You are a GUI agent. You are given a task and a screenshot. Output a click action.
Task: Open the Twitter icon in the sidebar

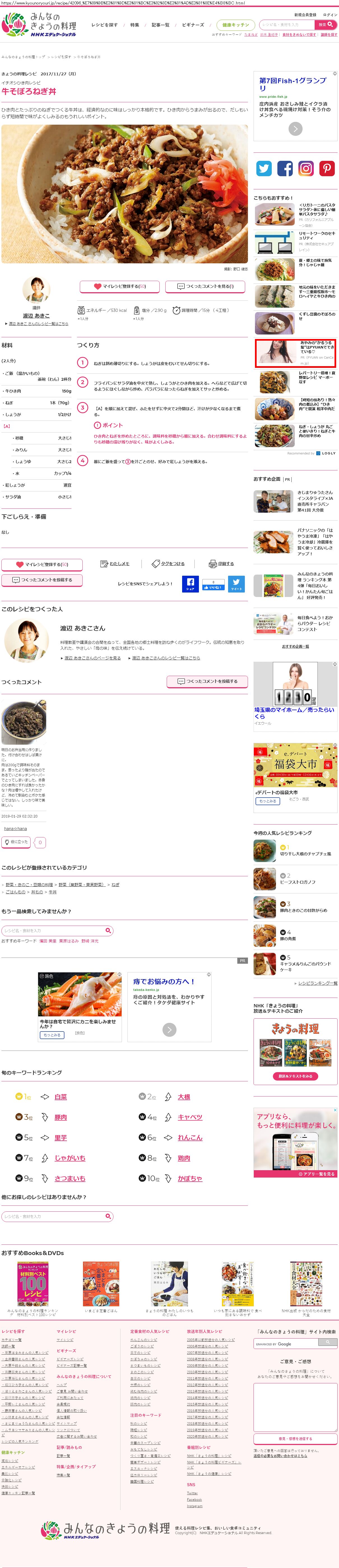coord(264,169)
